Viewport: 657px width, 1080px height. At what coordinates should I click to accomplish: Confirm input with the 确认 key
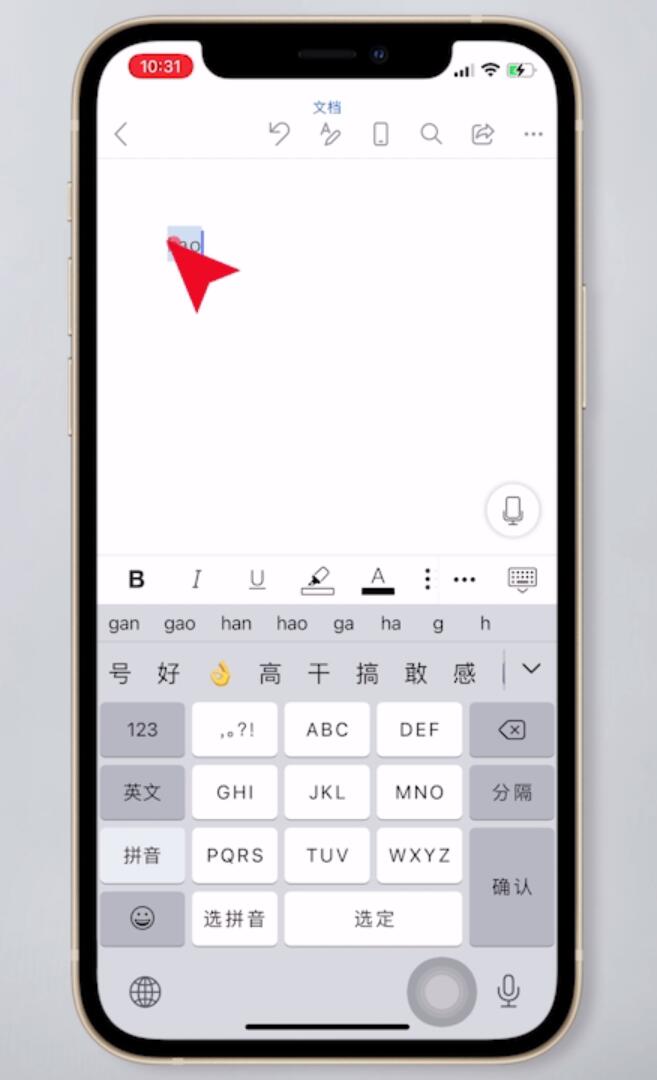[x=511, y=886]
